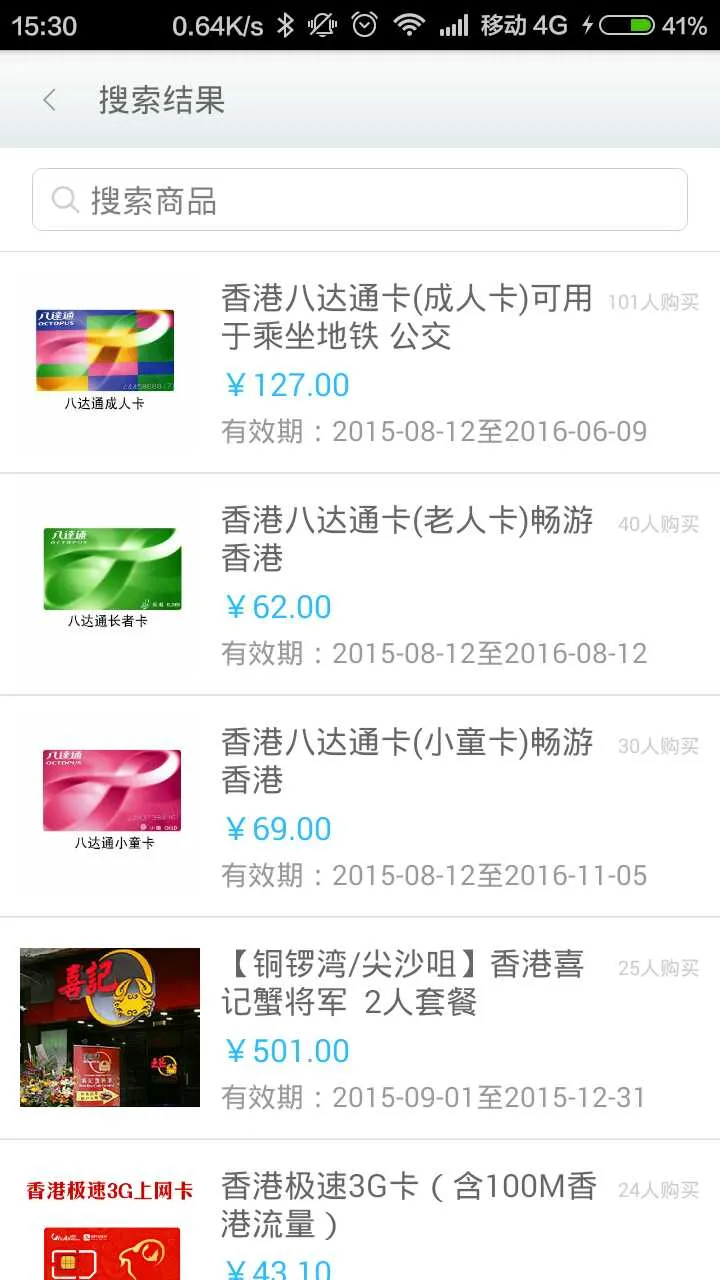The width and height of the screenshot is (720, 1280).
Task: Select the 香港极速3G卡 product
Action: coord(408,1205)
